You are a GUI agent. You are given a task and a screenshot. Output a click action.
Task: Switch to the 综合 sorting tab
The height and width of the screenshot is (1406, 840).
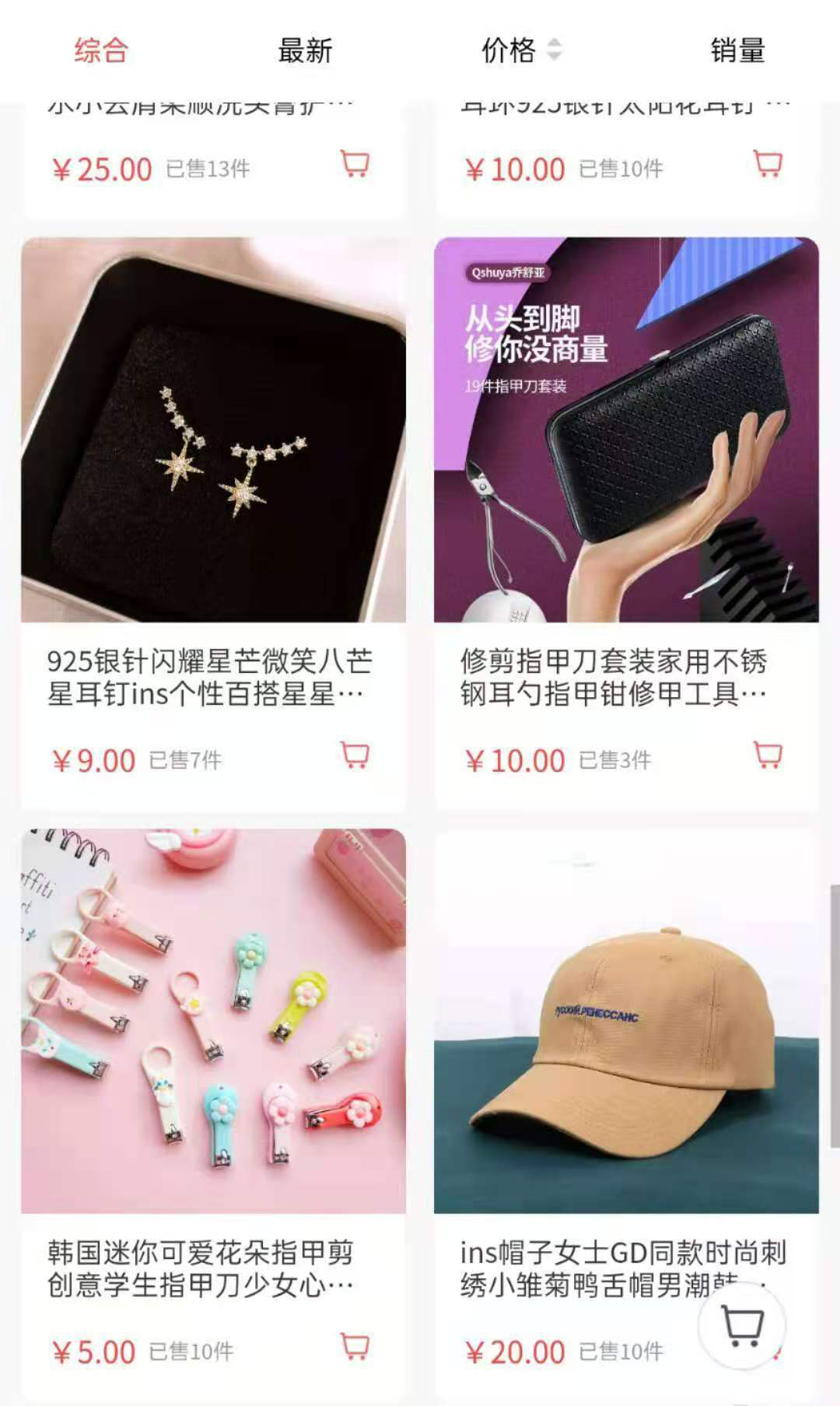pos(101,51)
